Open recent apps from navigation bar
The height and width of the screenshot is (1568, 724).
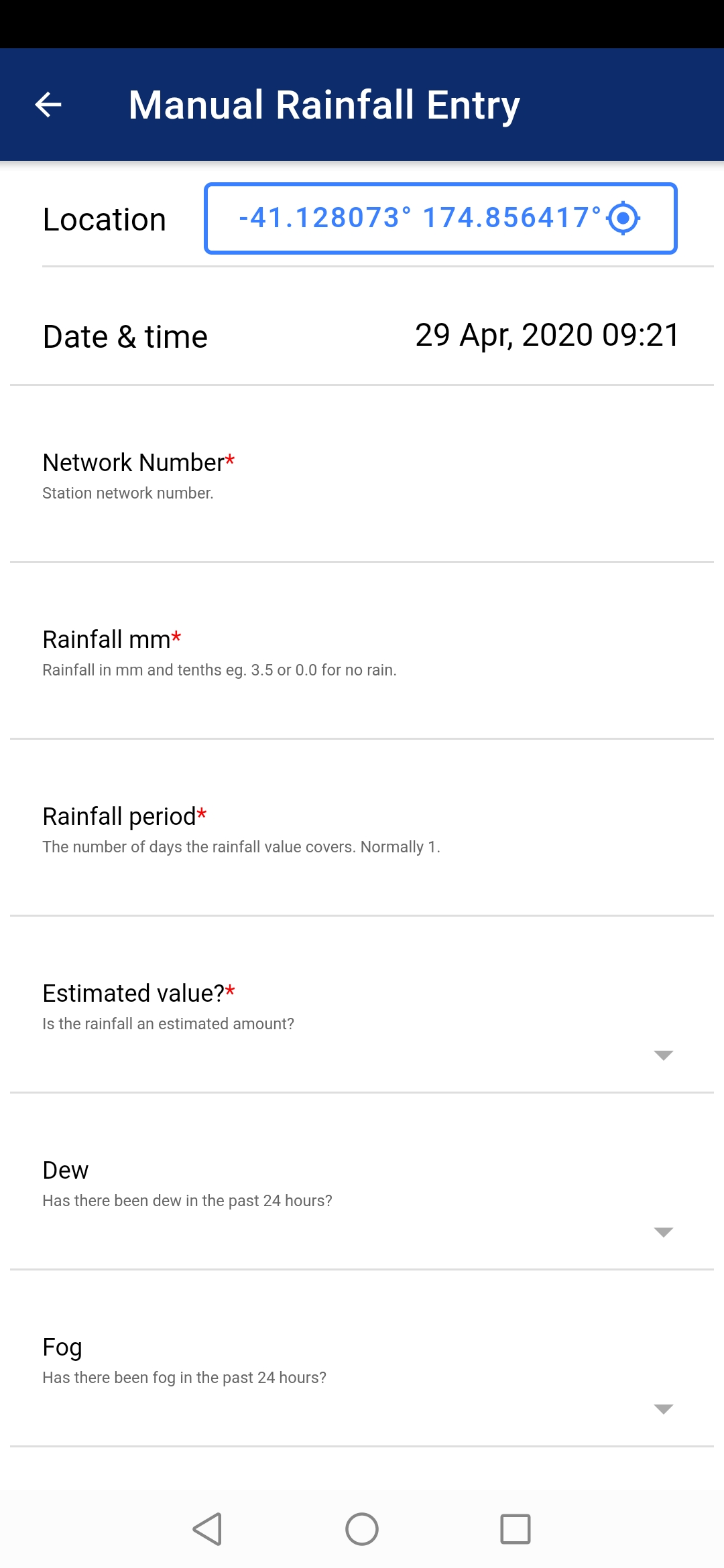[x=516, y=1529]
